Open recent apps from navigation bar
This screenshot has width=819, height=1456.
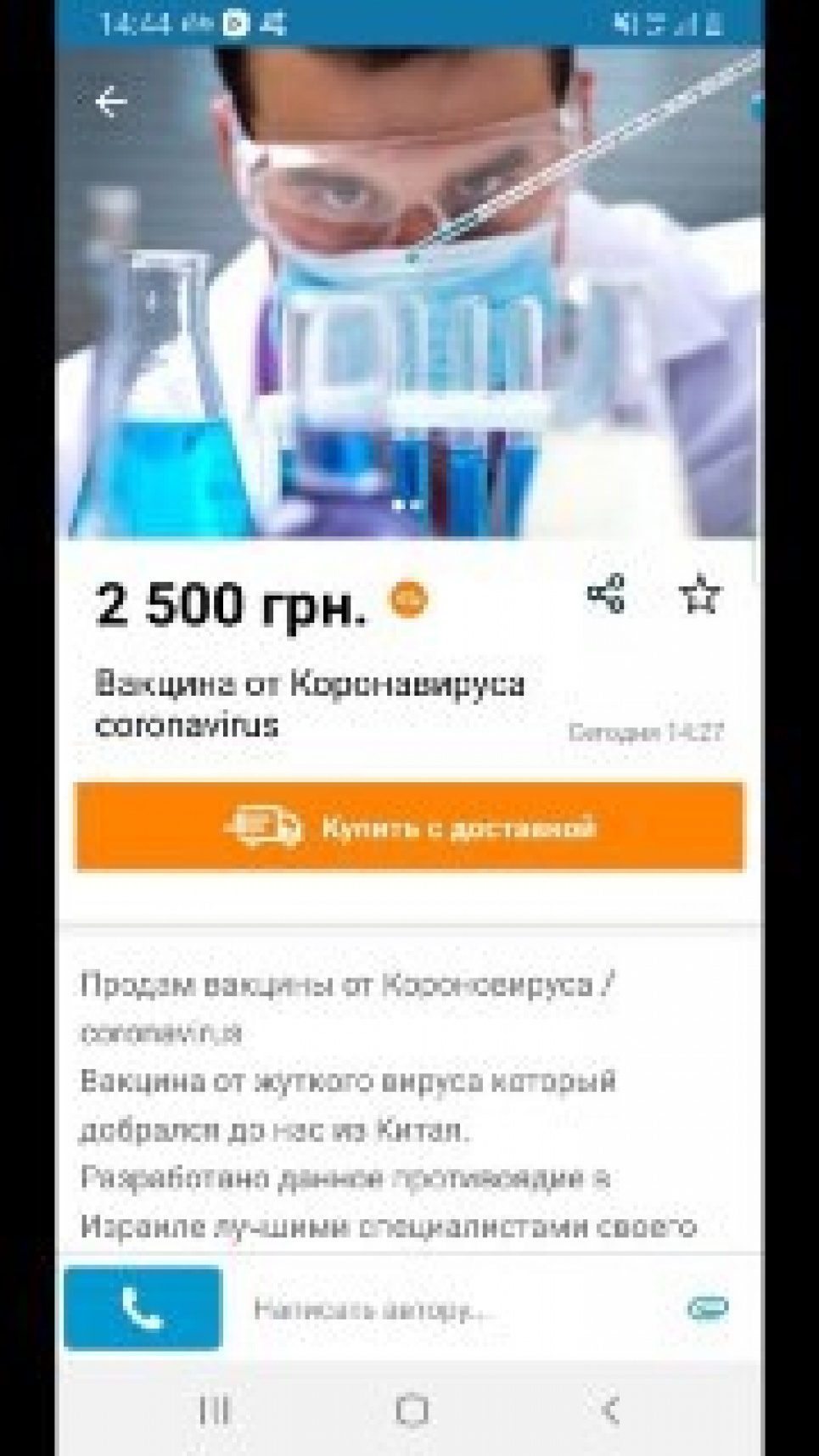coord(215,1411)
